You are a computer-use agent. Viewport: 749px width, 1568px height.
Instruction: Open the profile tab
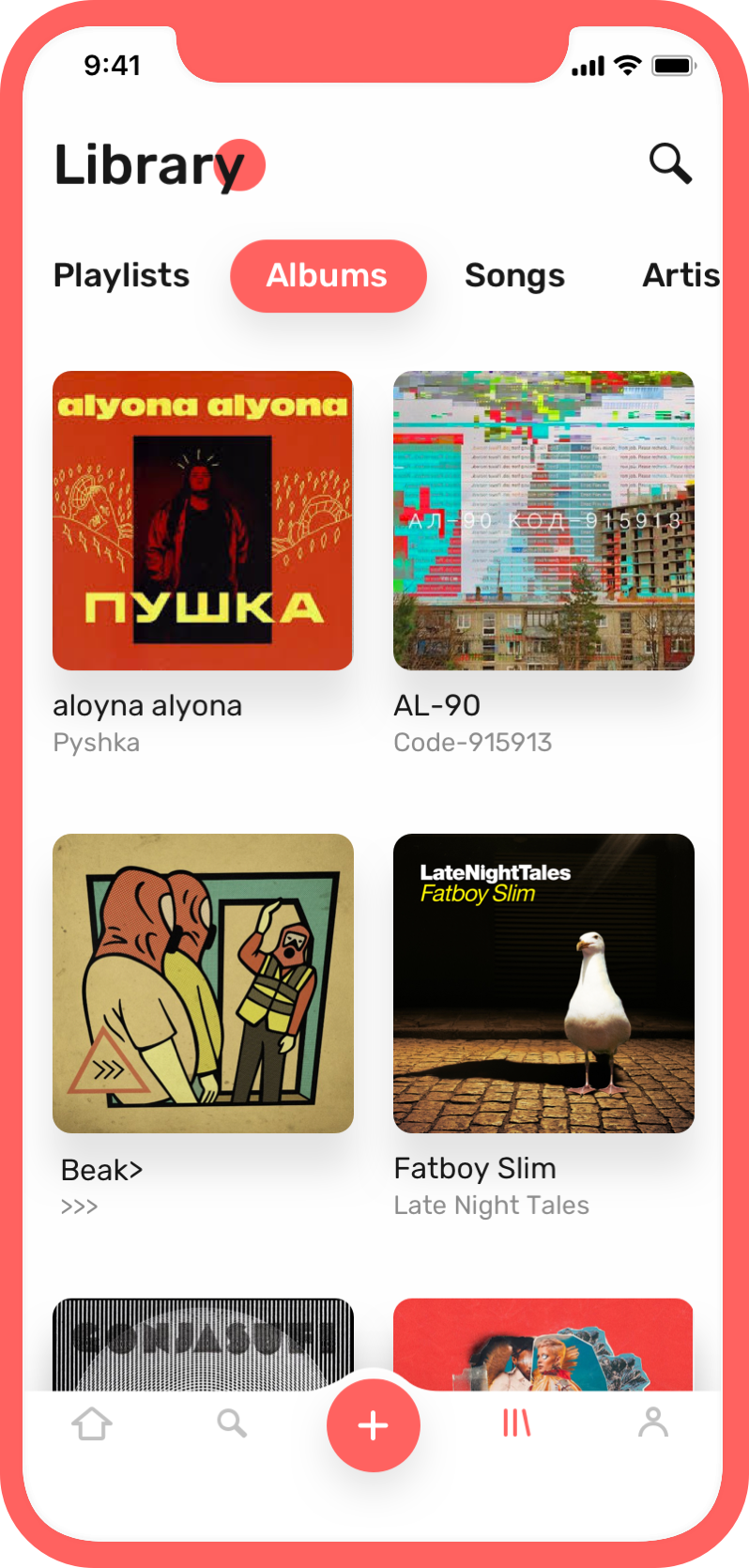click(x=653, y=1423)
